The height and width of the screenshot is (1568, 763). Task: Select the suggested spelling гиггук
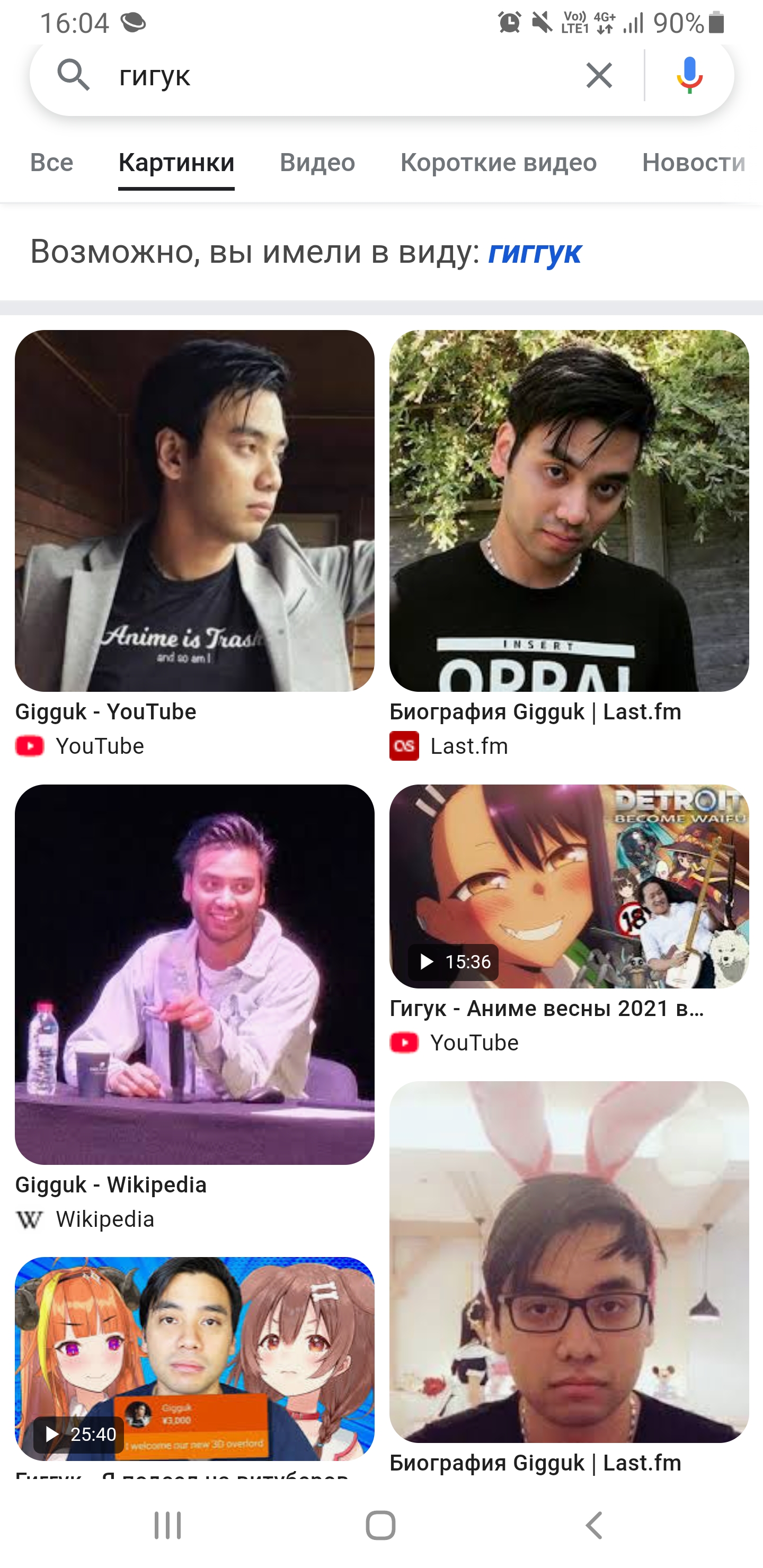tap(535, 252)
